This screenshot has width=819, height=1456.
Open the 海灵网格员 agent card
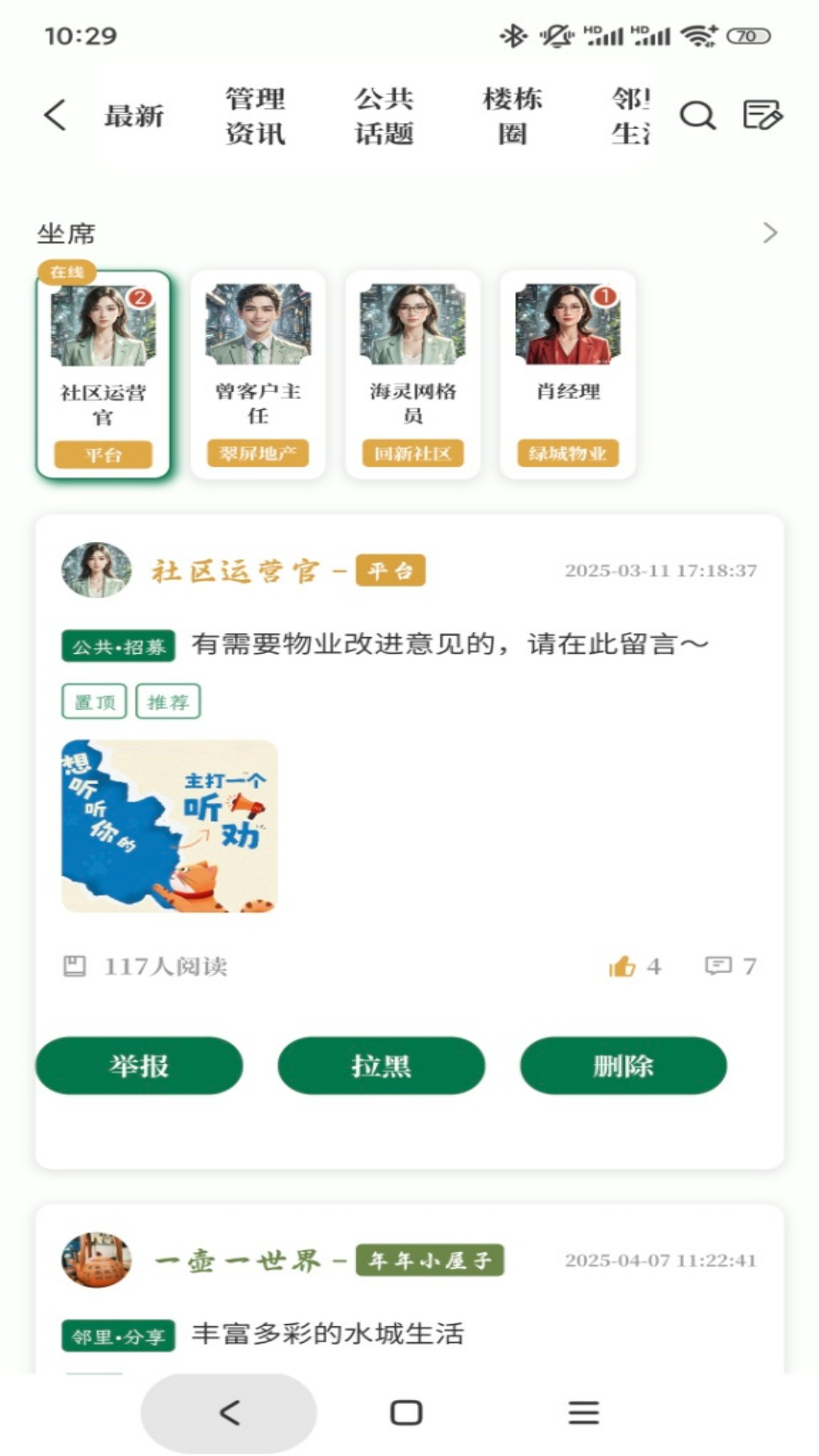pyautogui.click(x=413, y=375)
